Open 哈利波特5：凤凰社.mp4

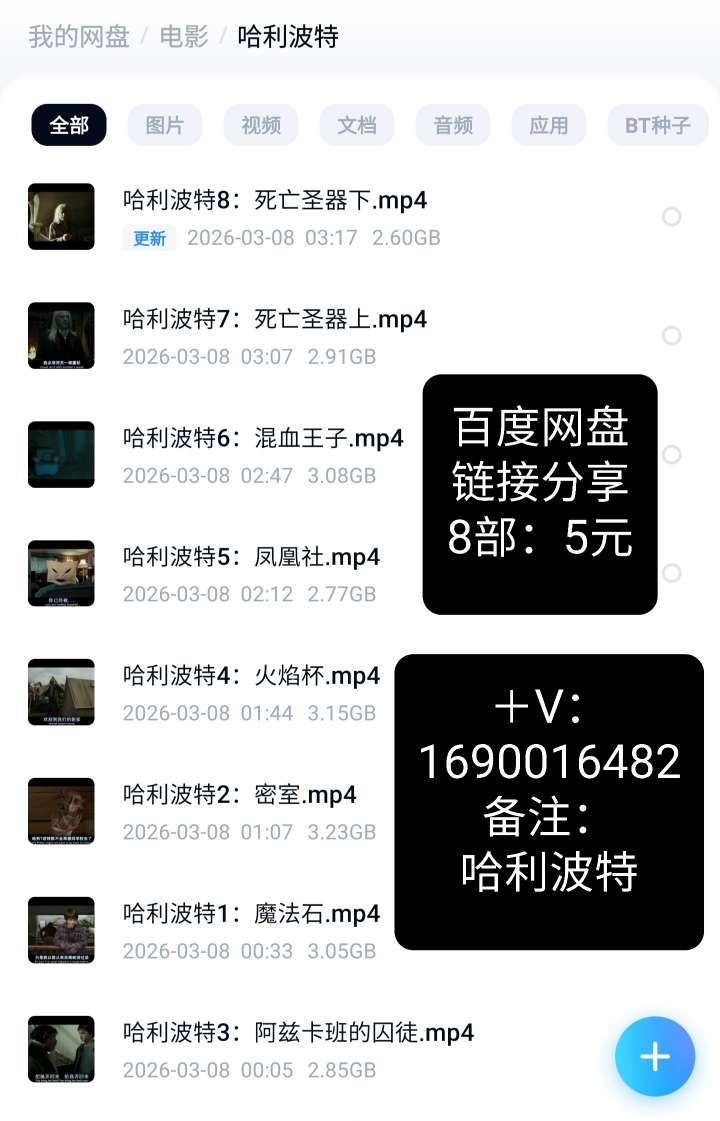251,558
